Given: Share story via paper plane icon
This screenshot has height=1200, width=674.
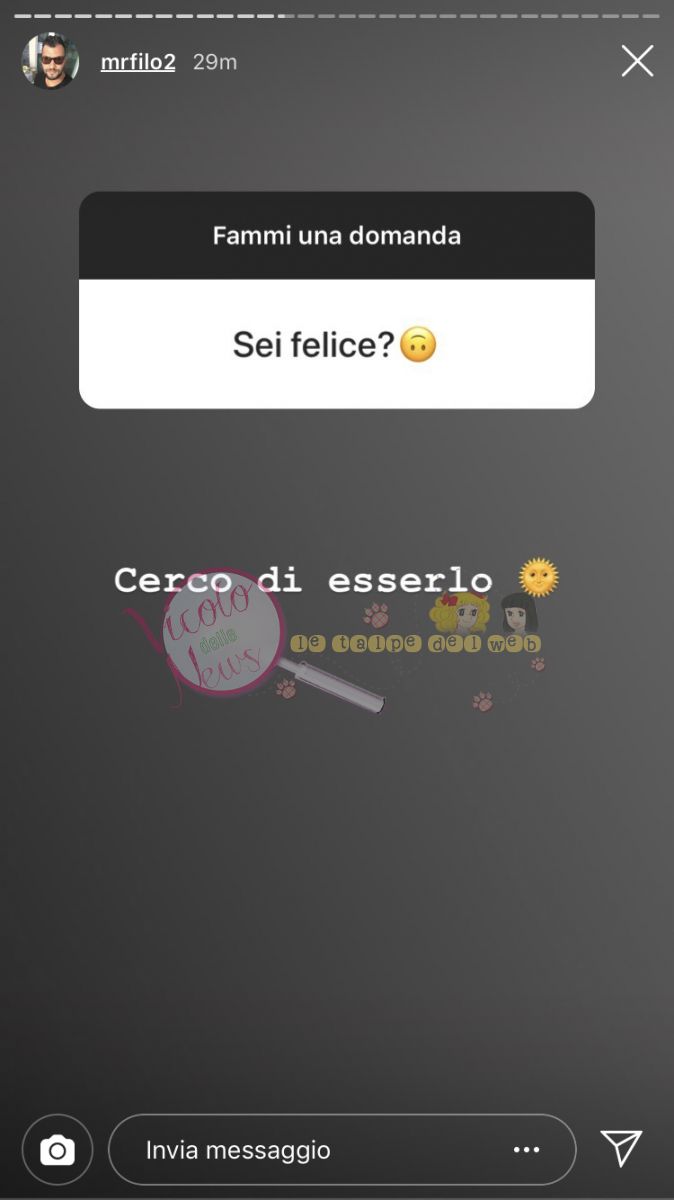Looking at the screenshot, I should click(621, 1148).
